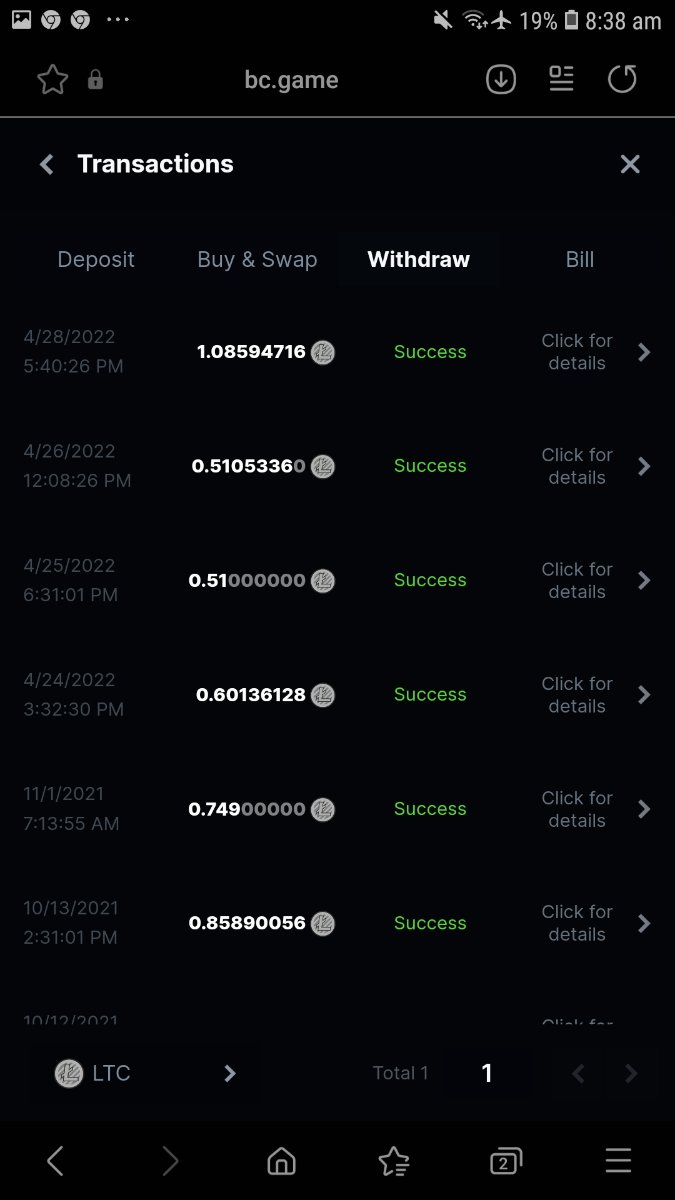Reload the bc.game page
The width and height of the screenshot is (675, 1200).
pos(622,80)
